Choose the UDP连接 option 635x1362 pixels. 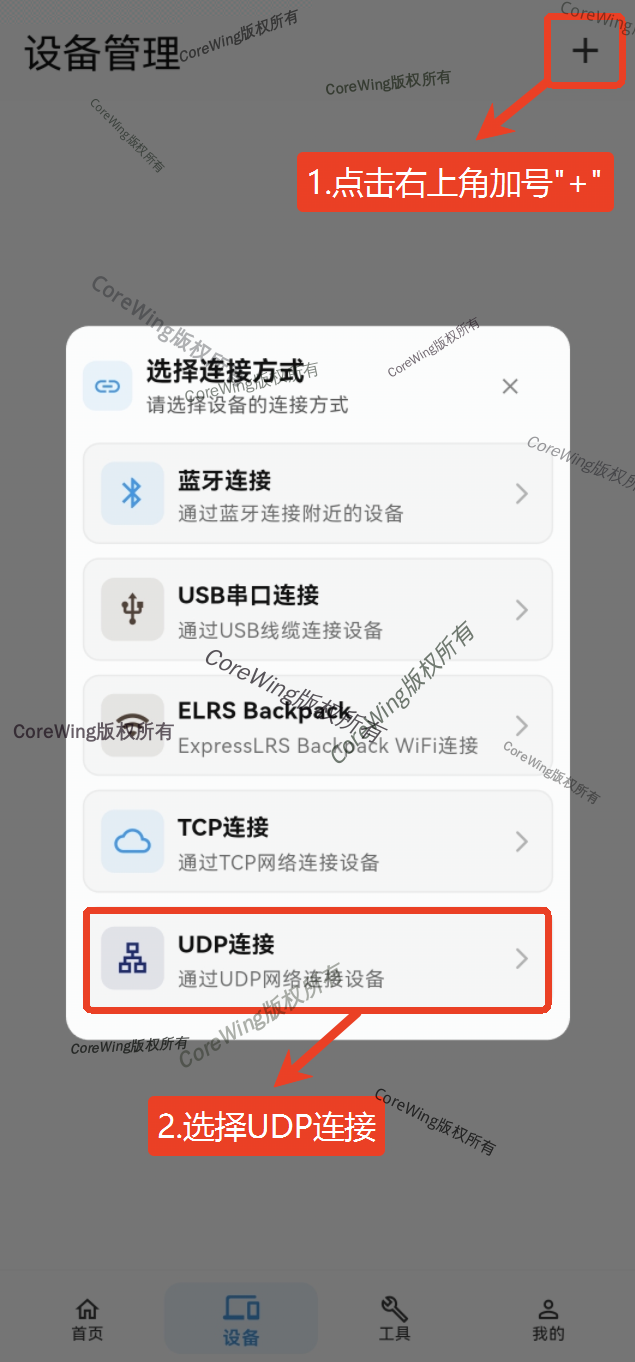317,959
